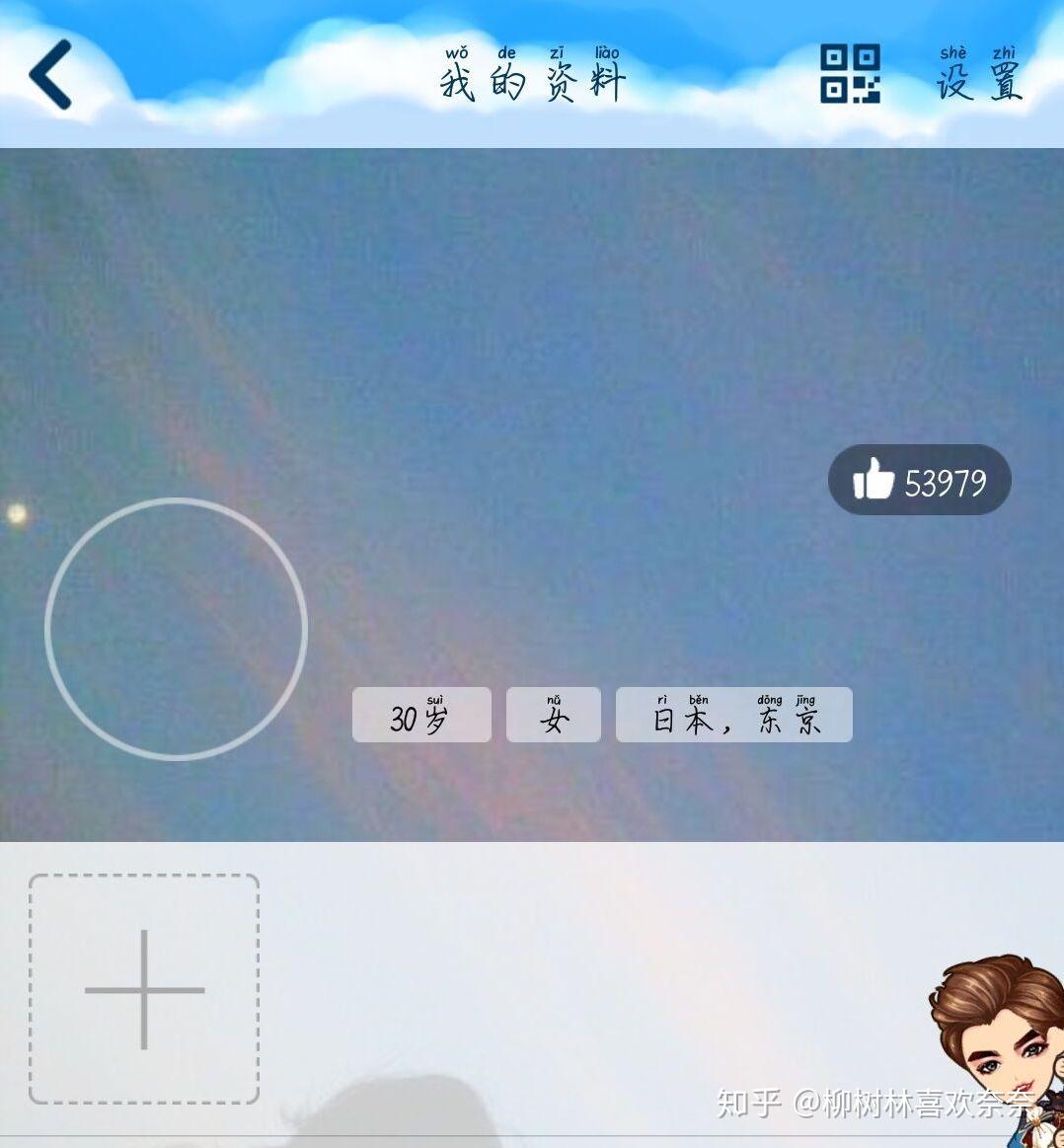Tap the 日本, 东京 location chip
Image resolution: width=1064 pixels, height=1148 pixels.
pos(733,715)
